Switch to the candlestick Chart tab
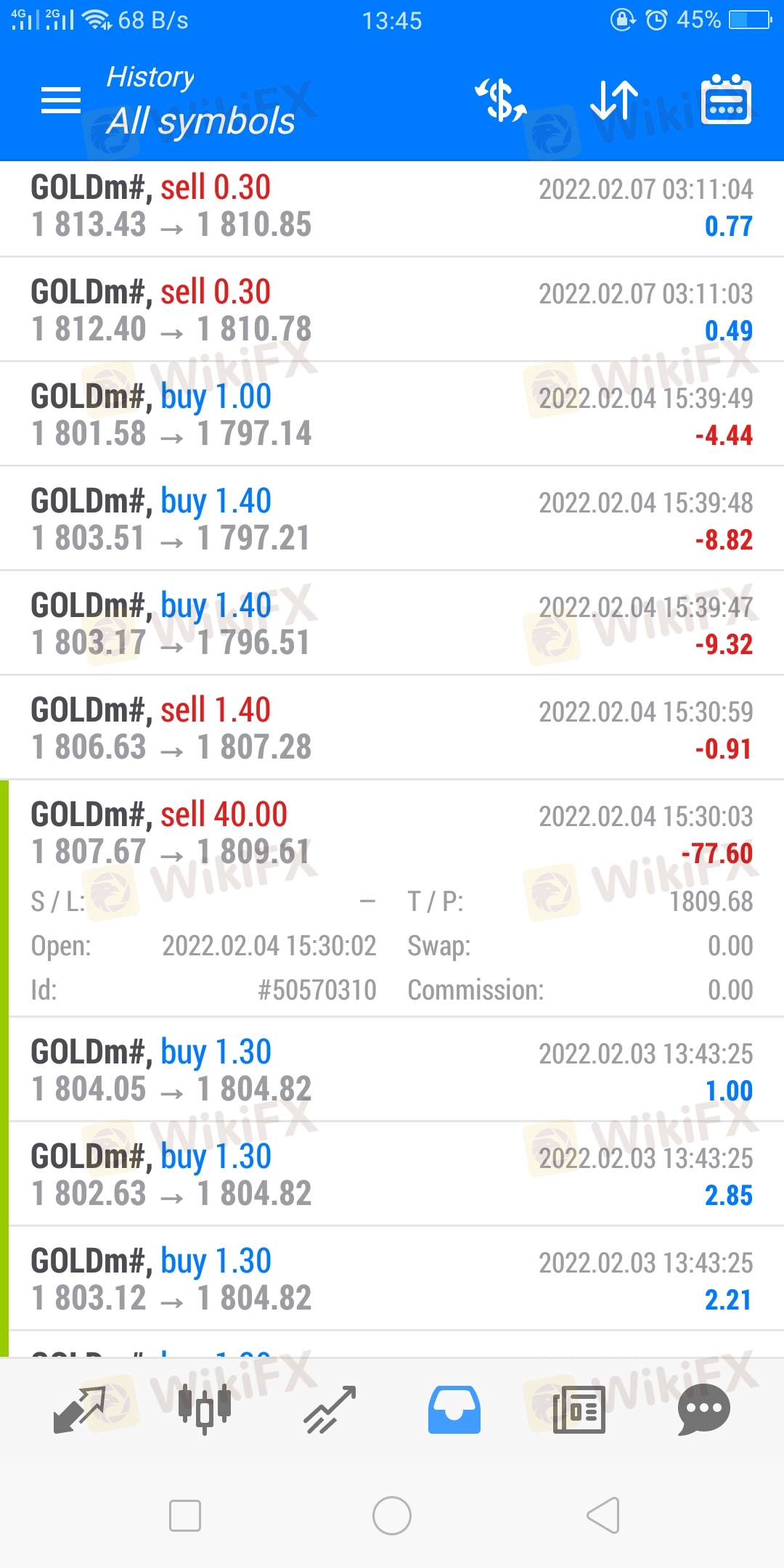Screen dimensions: 784x1568 [205, 1409]
